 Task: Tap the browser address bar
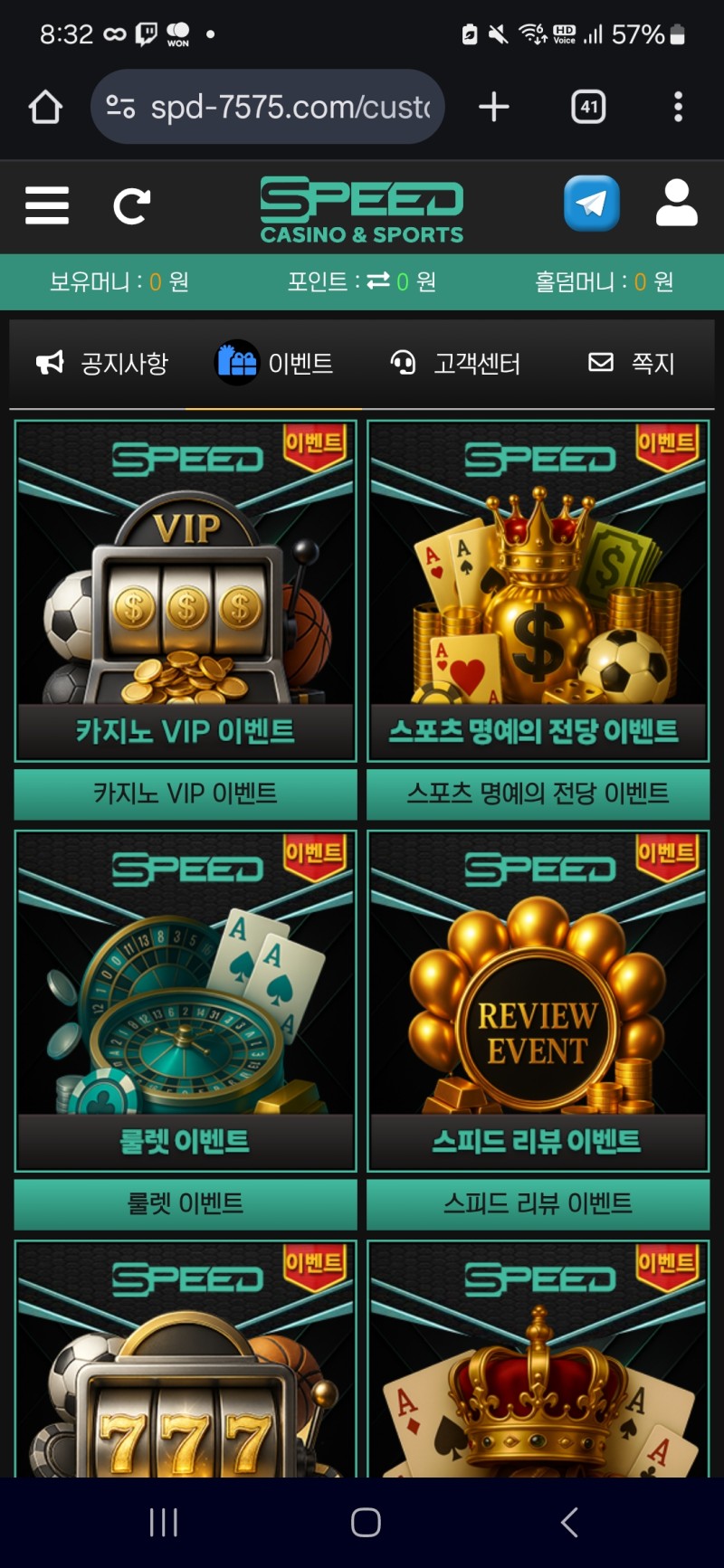(x=268, y=108)
